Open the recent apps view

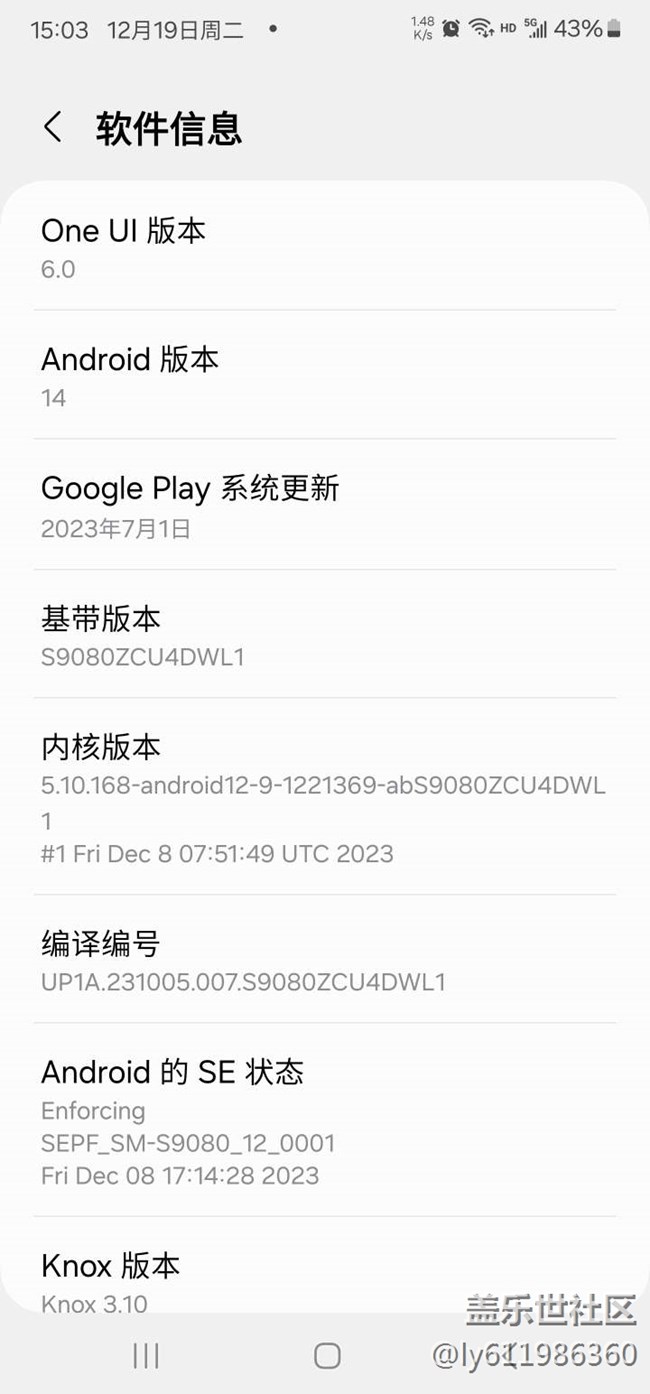[146, 1355]
